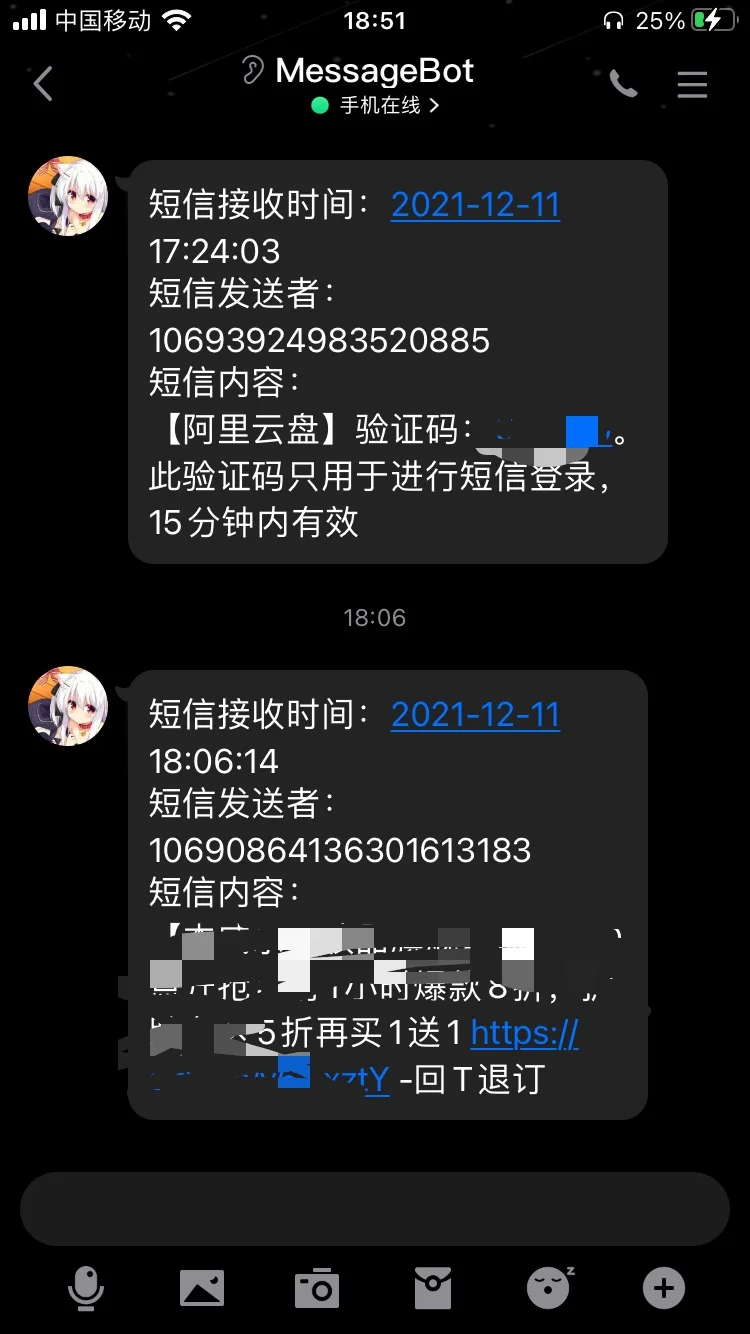The image size is (750, 1334).
Task: Focus the message input field
Action: (374, 1208)
